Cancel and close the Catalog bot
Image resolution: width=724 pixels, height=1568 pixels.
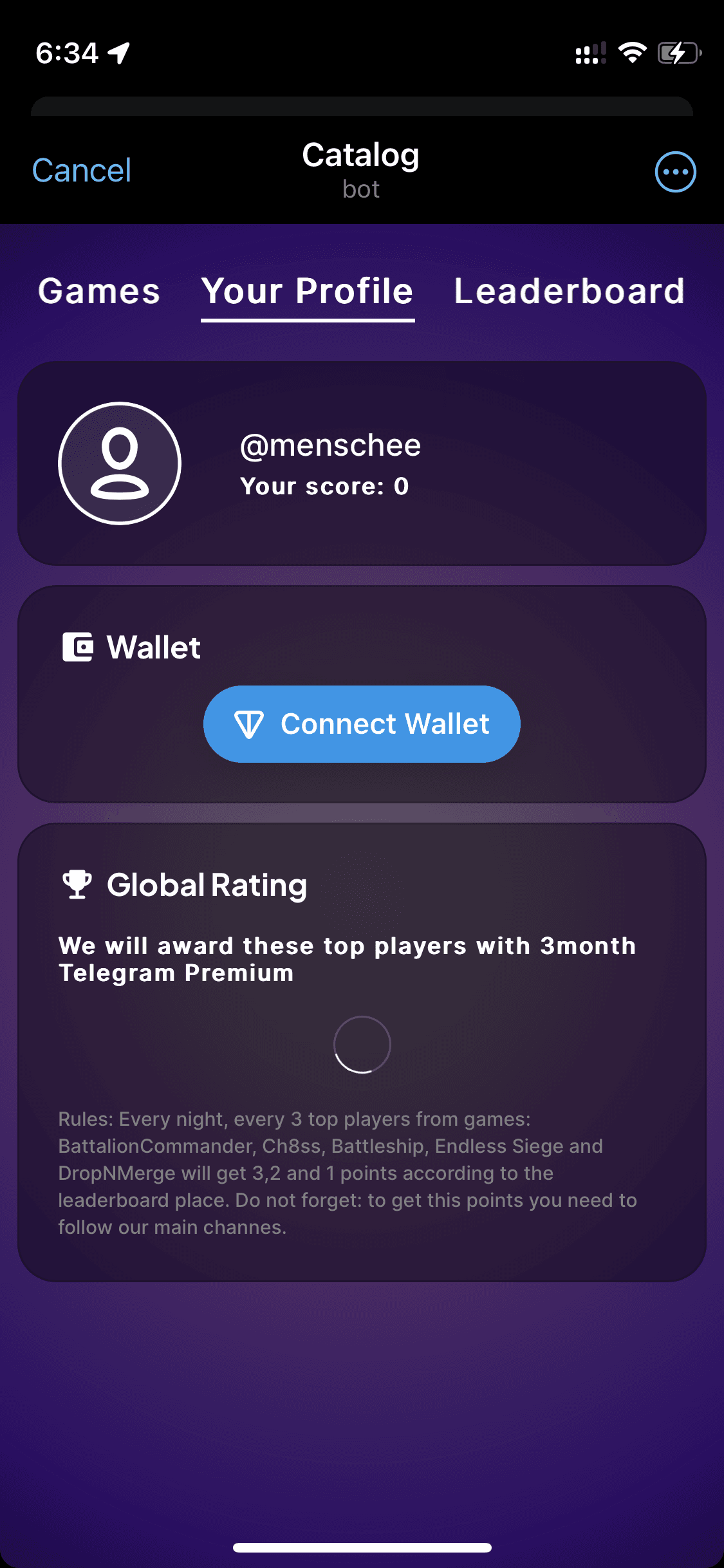tap(82, 171)
